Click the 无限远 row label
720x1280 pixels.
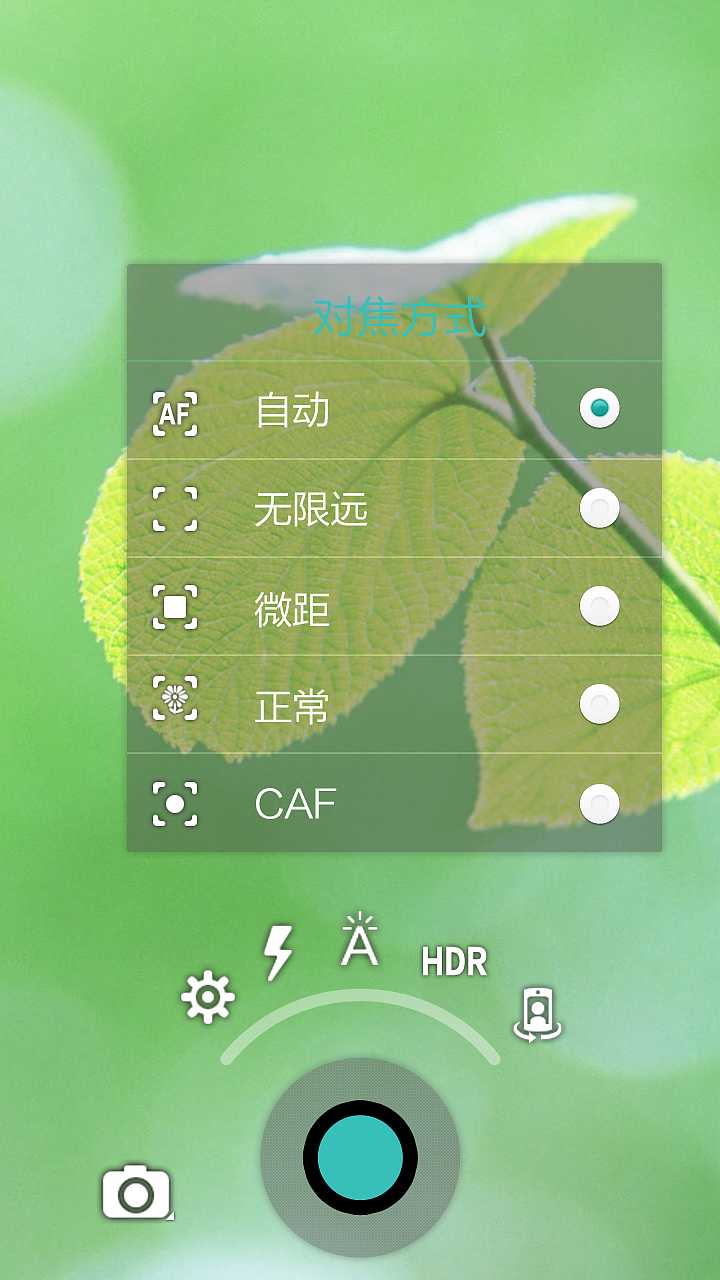pyautogui.click(x=313, y=508)
